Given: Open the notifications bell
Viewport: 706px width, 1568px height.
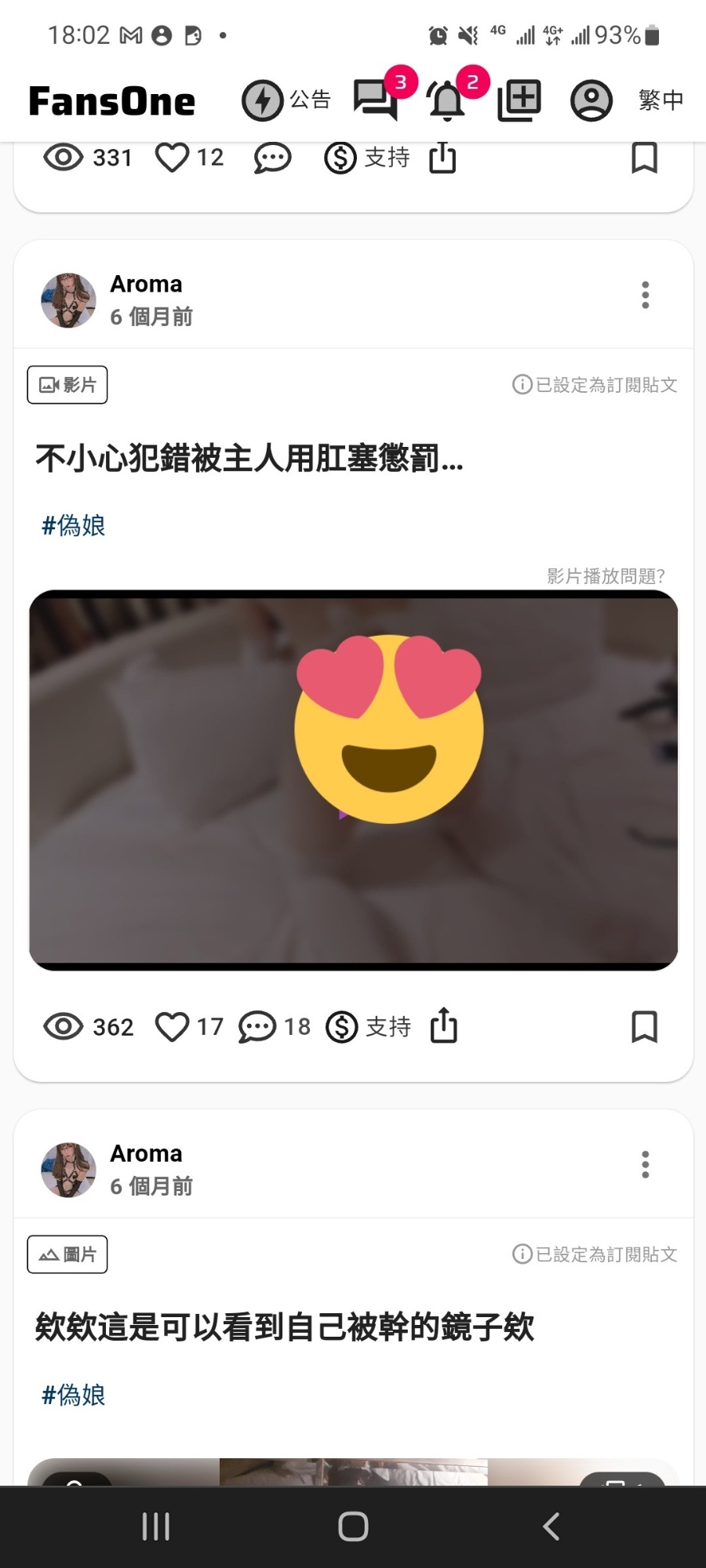Looking at the screenshot, I should click(447, 100).
